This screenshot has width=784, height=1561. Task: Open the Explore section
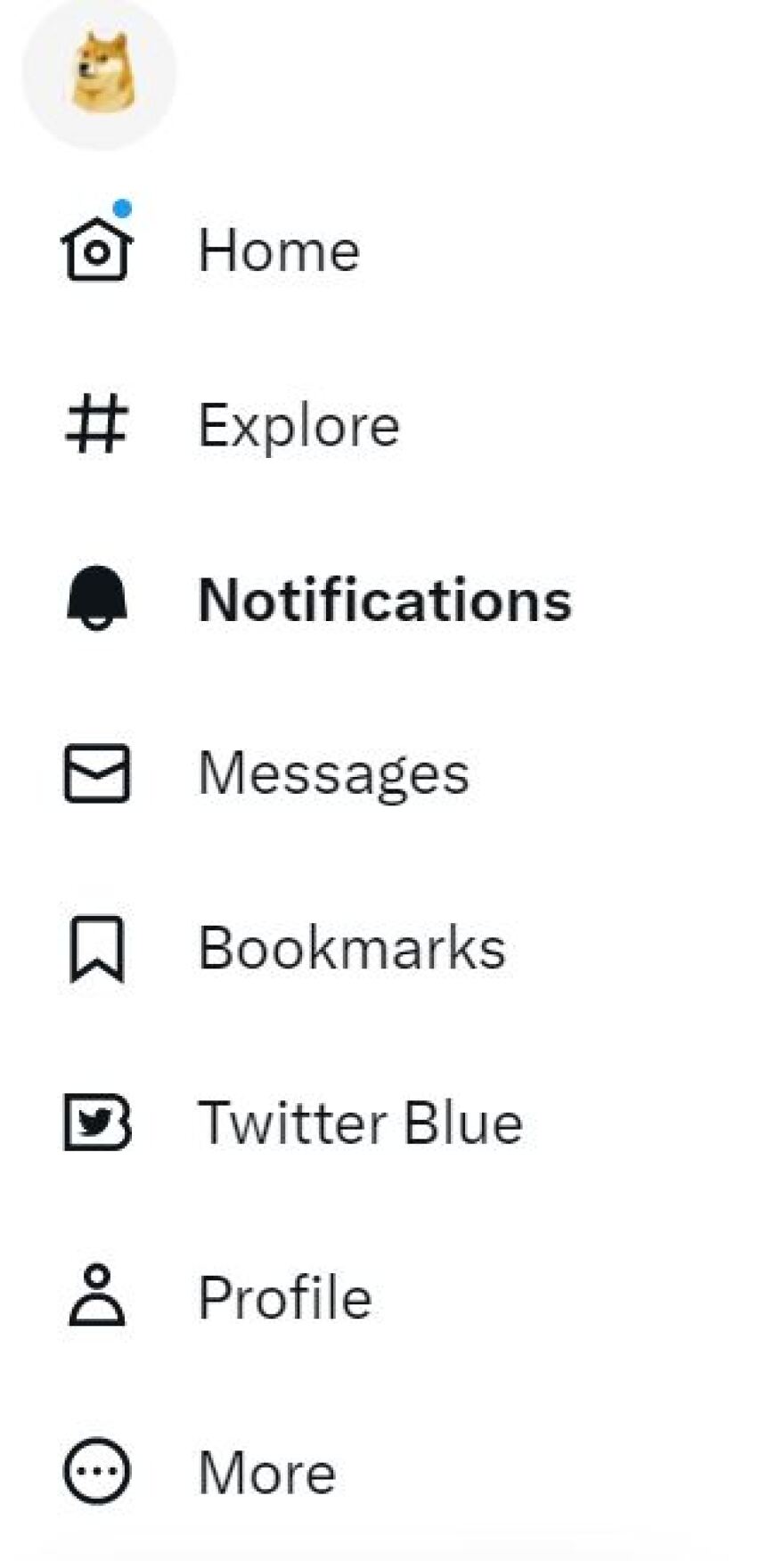coord(232,425)
